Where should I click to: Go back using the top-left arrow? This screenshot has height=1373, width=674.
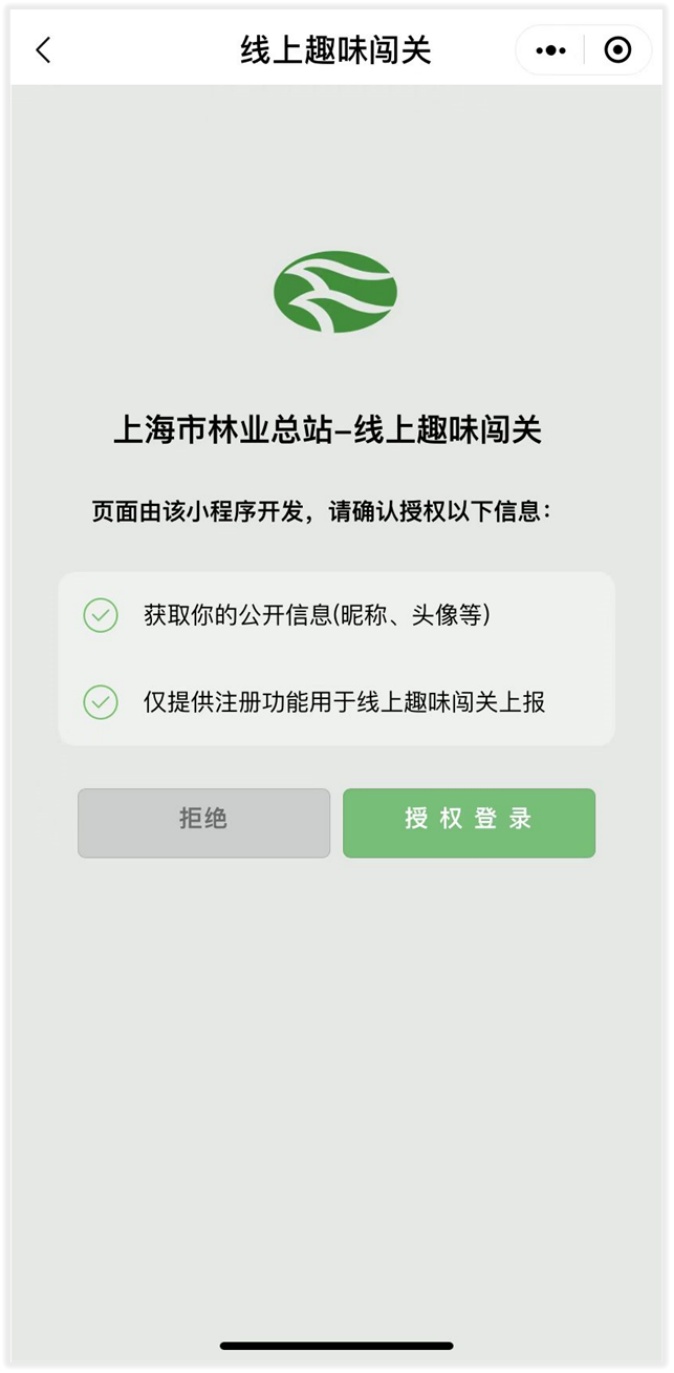click(x=43, y=50)
